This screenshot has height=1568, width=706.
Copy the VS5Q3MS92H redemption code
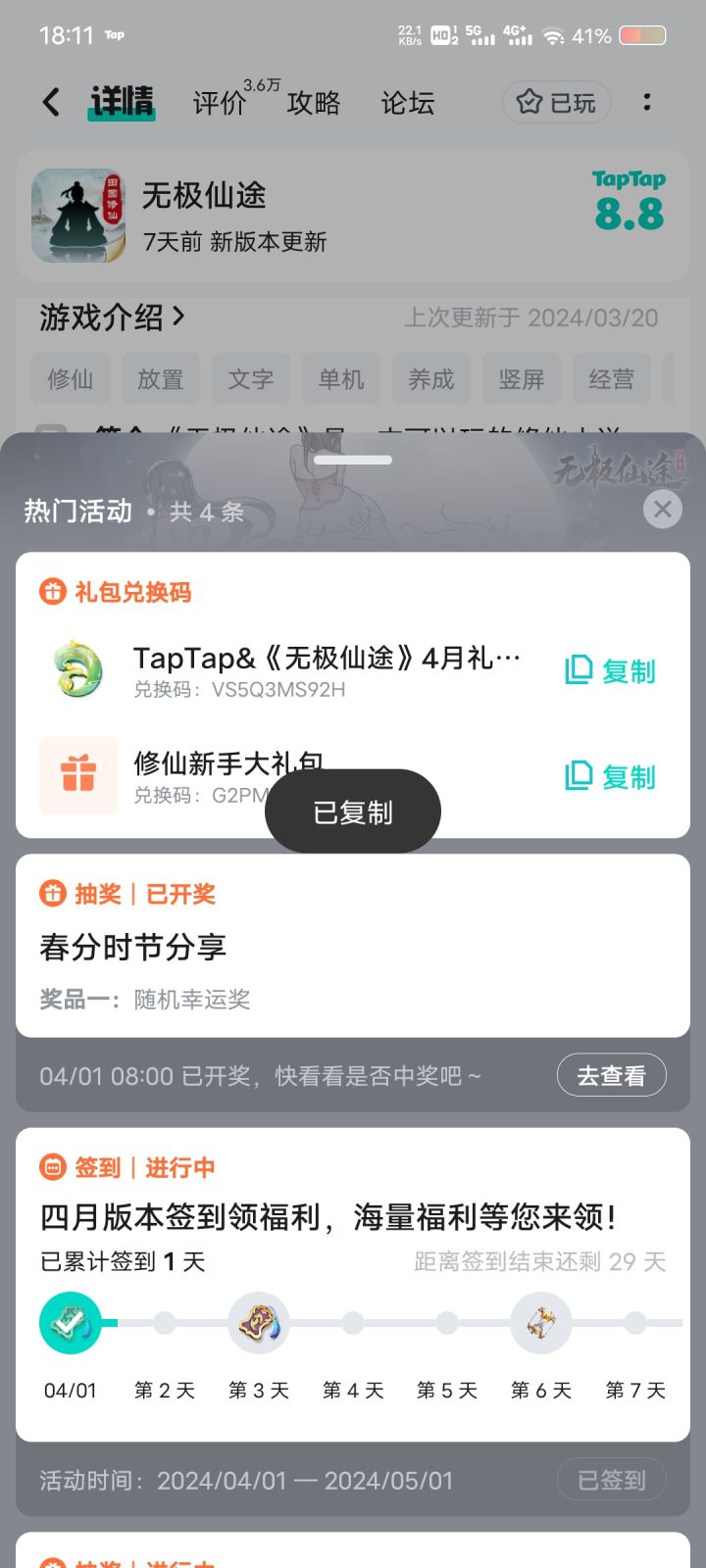pos(609,670)
